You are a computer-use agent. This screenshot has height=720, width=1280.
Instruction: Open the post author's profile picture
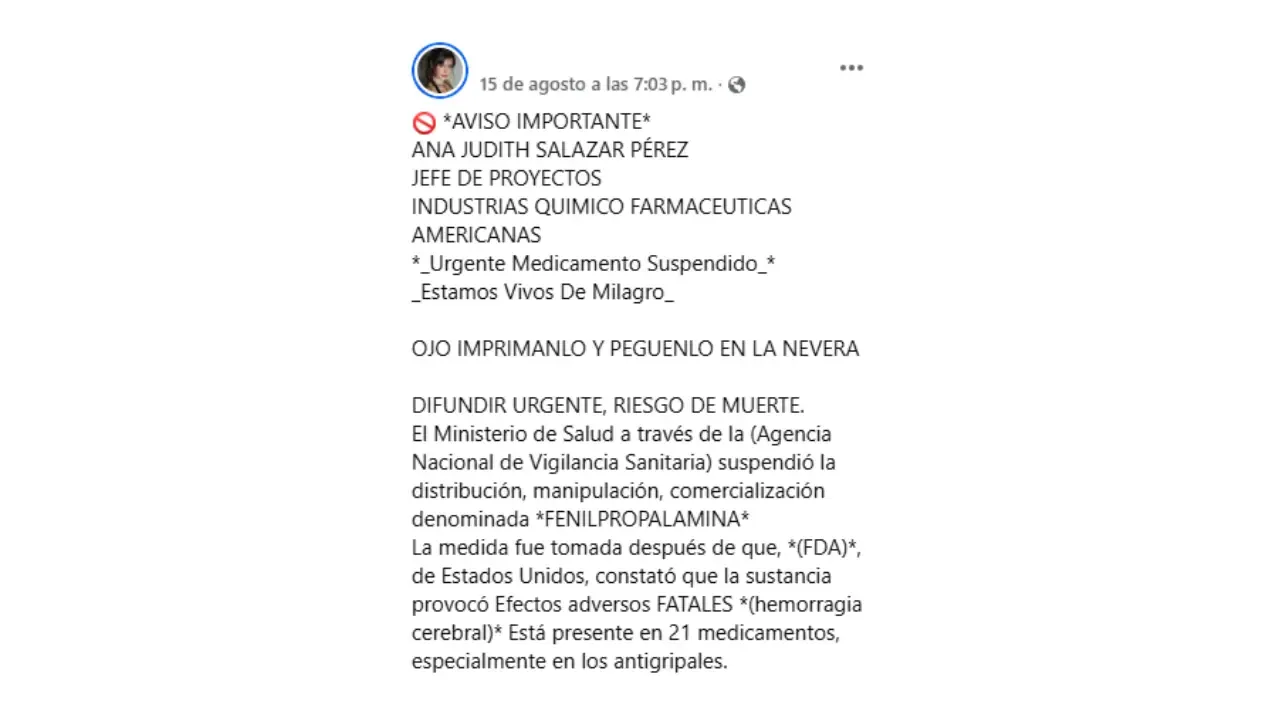(x=440, y=71)
